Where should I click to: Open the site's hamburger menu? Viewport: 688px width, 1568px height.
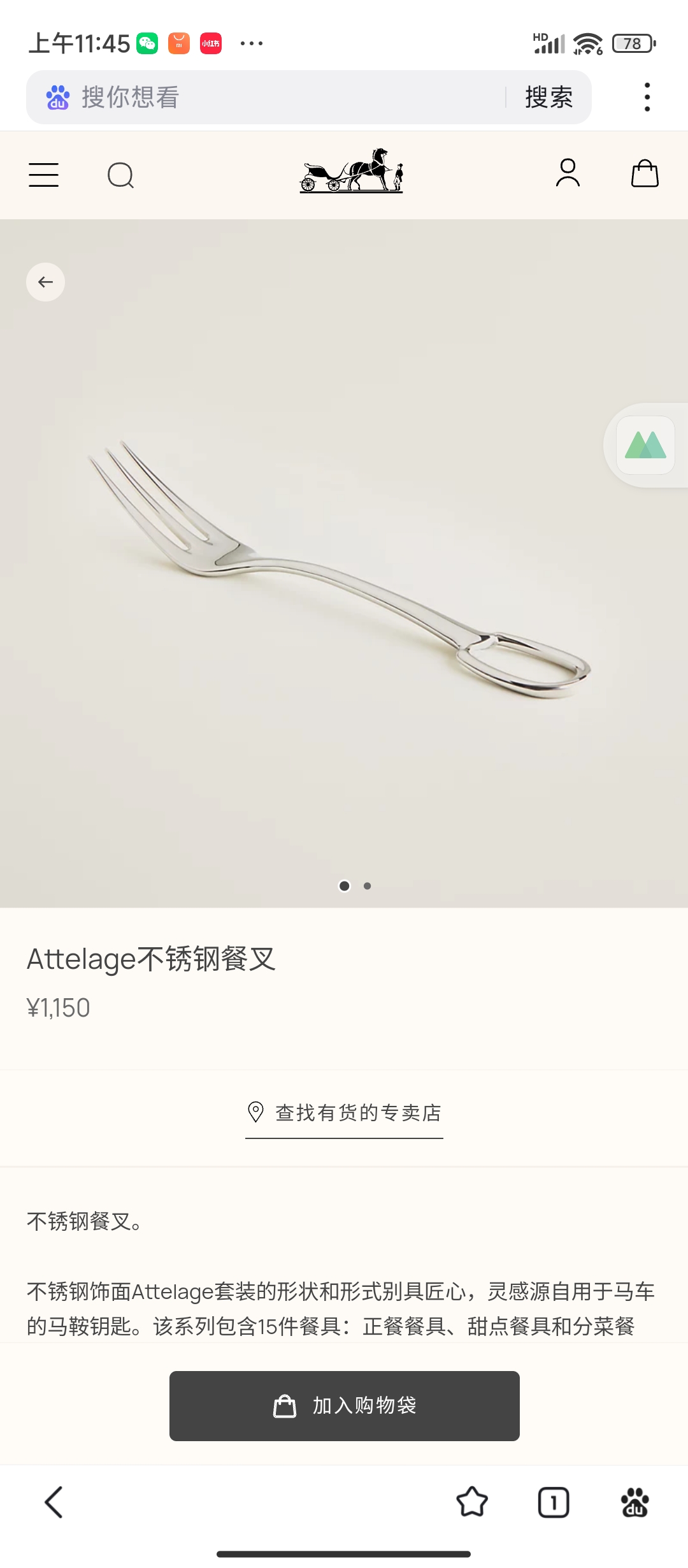[x=43, y=175]
